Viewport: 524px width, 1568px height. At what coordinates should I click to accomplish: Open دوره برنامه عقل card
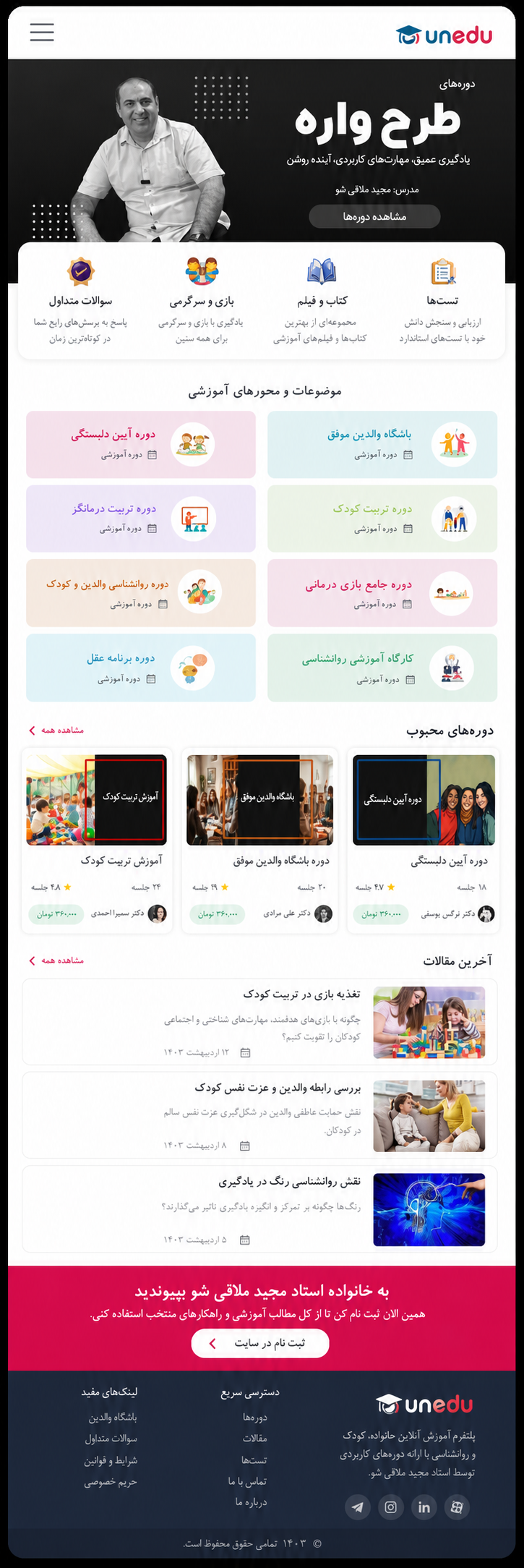coord(141,668)
